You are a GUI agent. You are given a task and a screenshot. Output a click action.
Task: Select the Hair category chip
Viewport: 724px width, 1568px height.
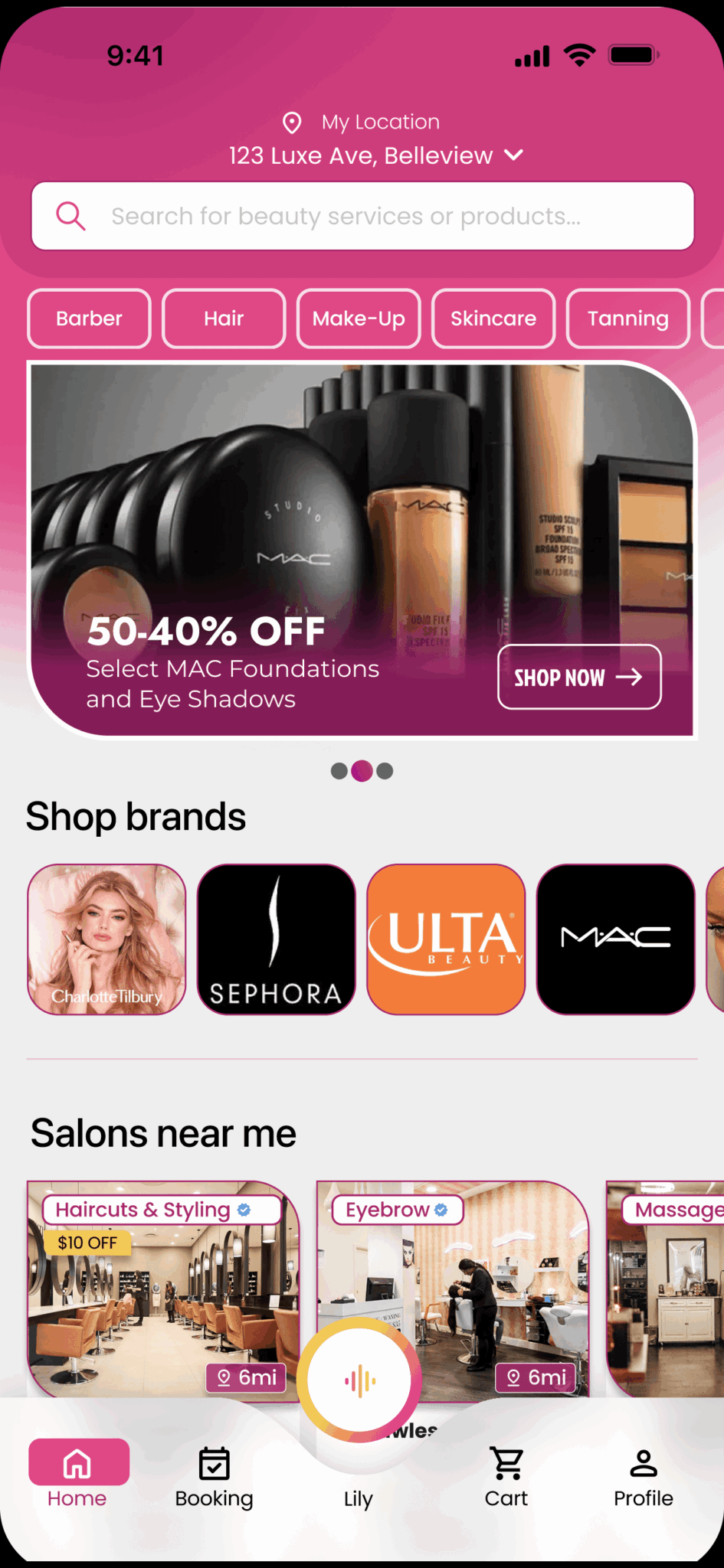(x=224, y=318)
